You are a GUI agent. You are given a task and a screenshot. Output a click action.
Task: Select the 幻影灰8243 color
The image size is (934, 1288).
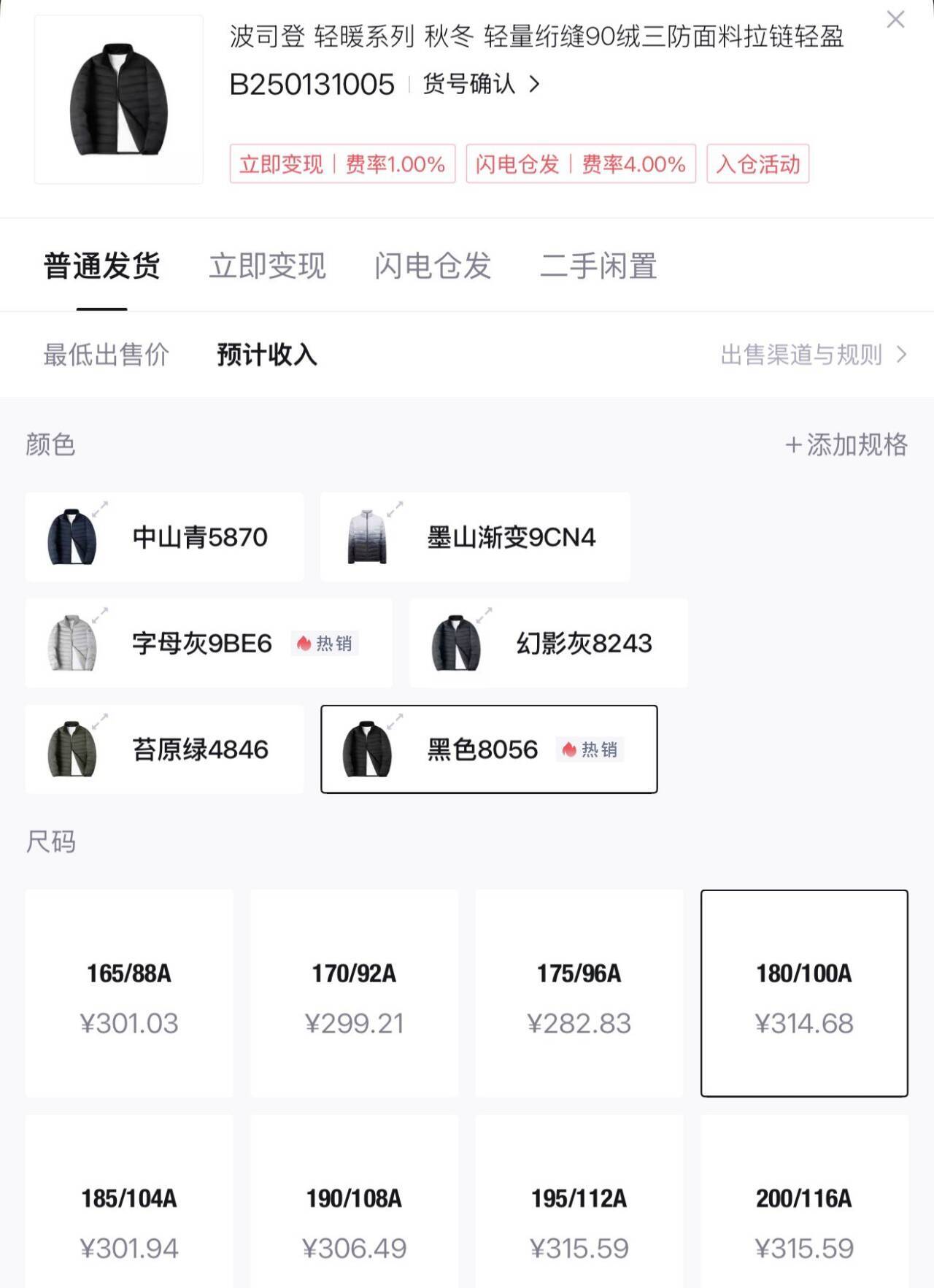[x=548, y=643]
